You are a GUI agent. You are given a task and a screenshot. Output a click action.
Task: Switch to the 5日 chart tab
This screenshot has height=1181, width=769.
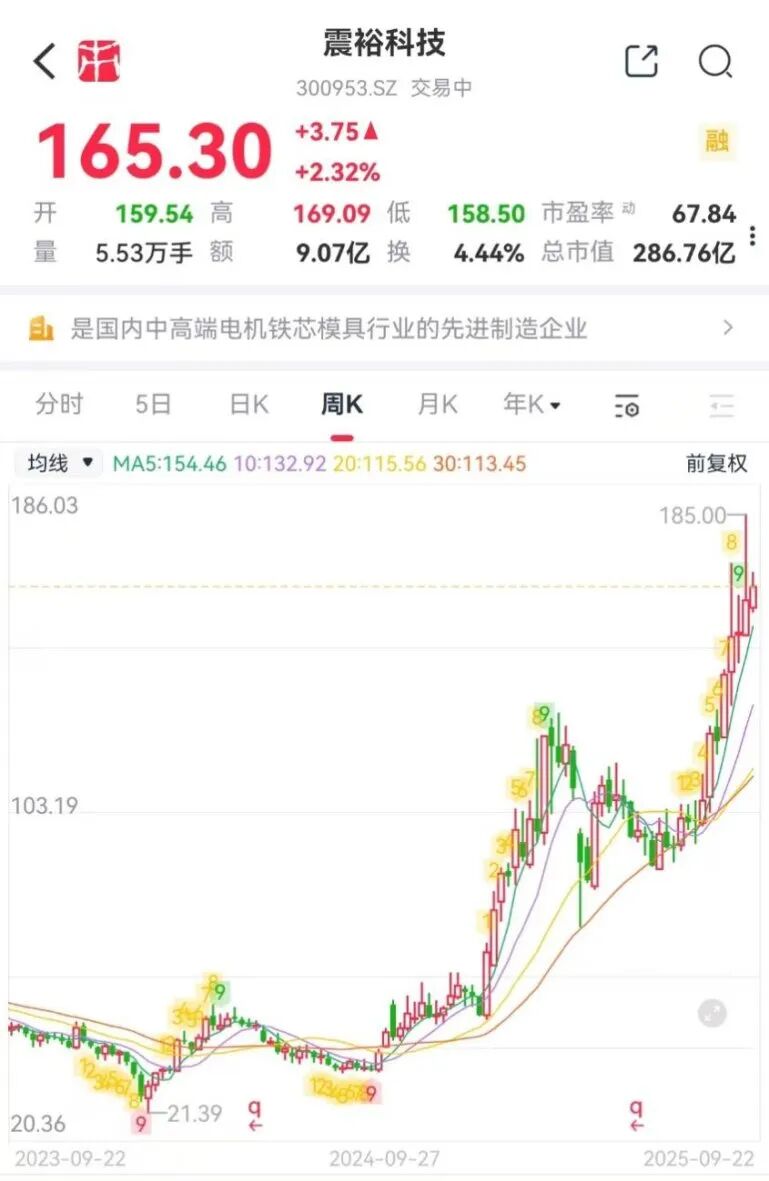pos(154,405)
